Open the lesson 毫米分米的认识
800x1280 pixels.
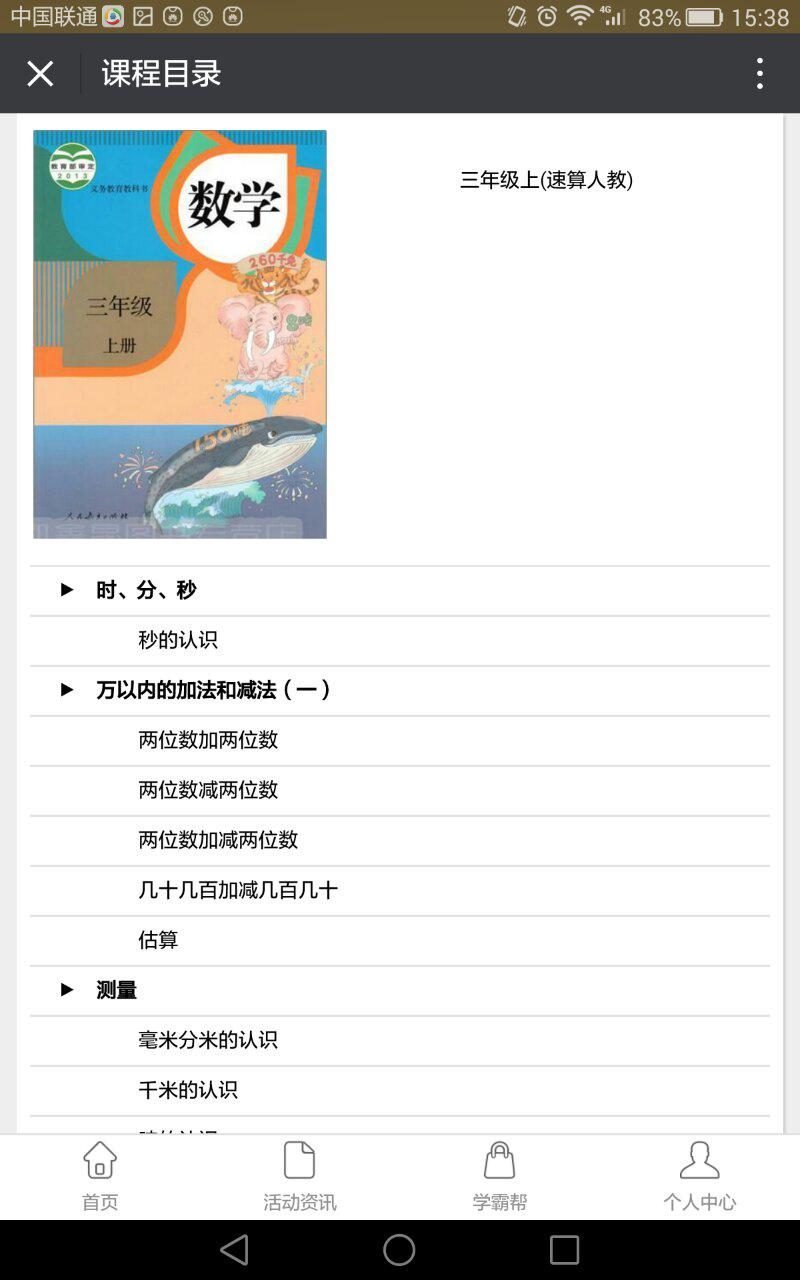coord(208,1040)
